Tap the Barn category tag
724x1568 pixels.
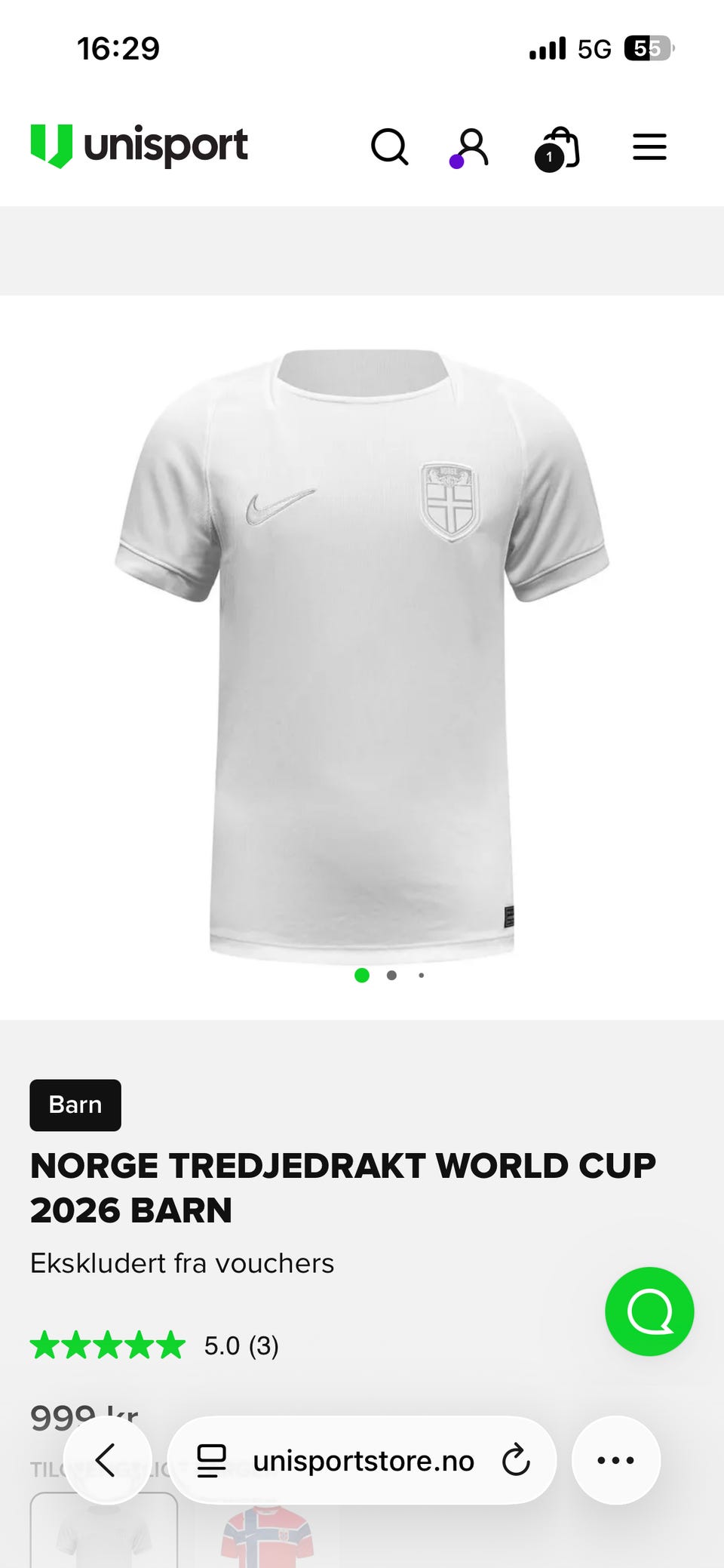point(75,1105)
